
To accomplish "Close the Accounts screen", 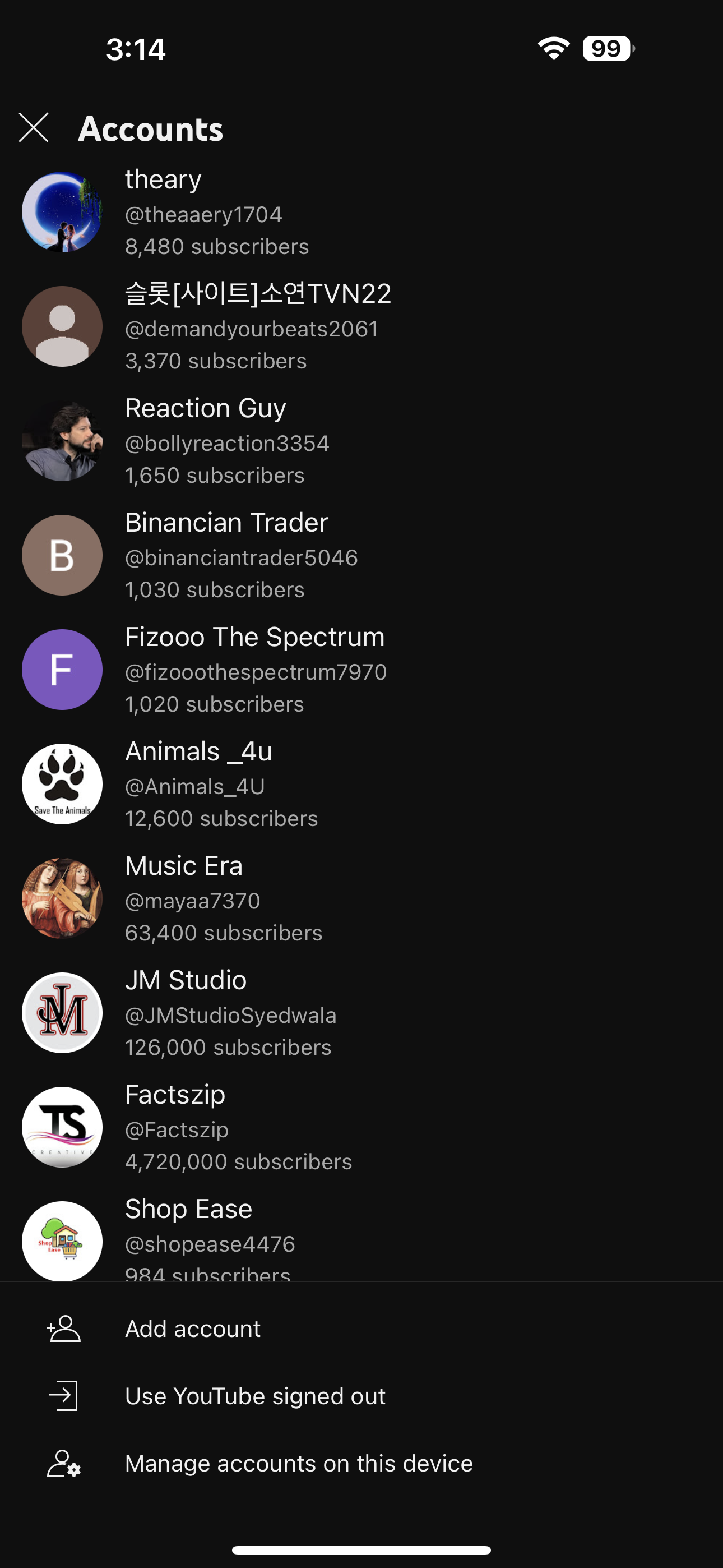I will 34,128.
